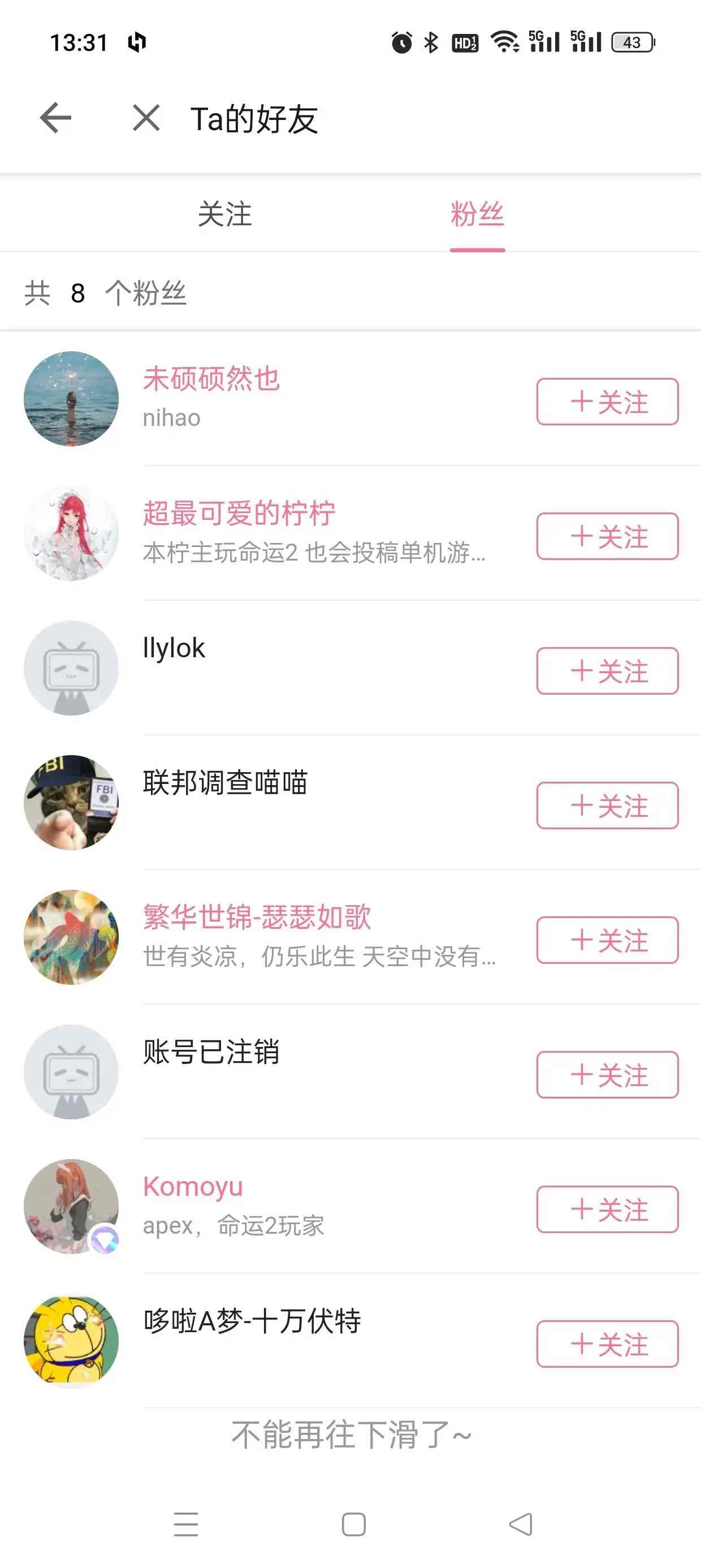
Task: Open 联邦调查喵喵's FBI cat avatar
Action: [71, 802]
